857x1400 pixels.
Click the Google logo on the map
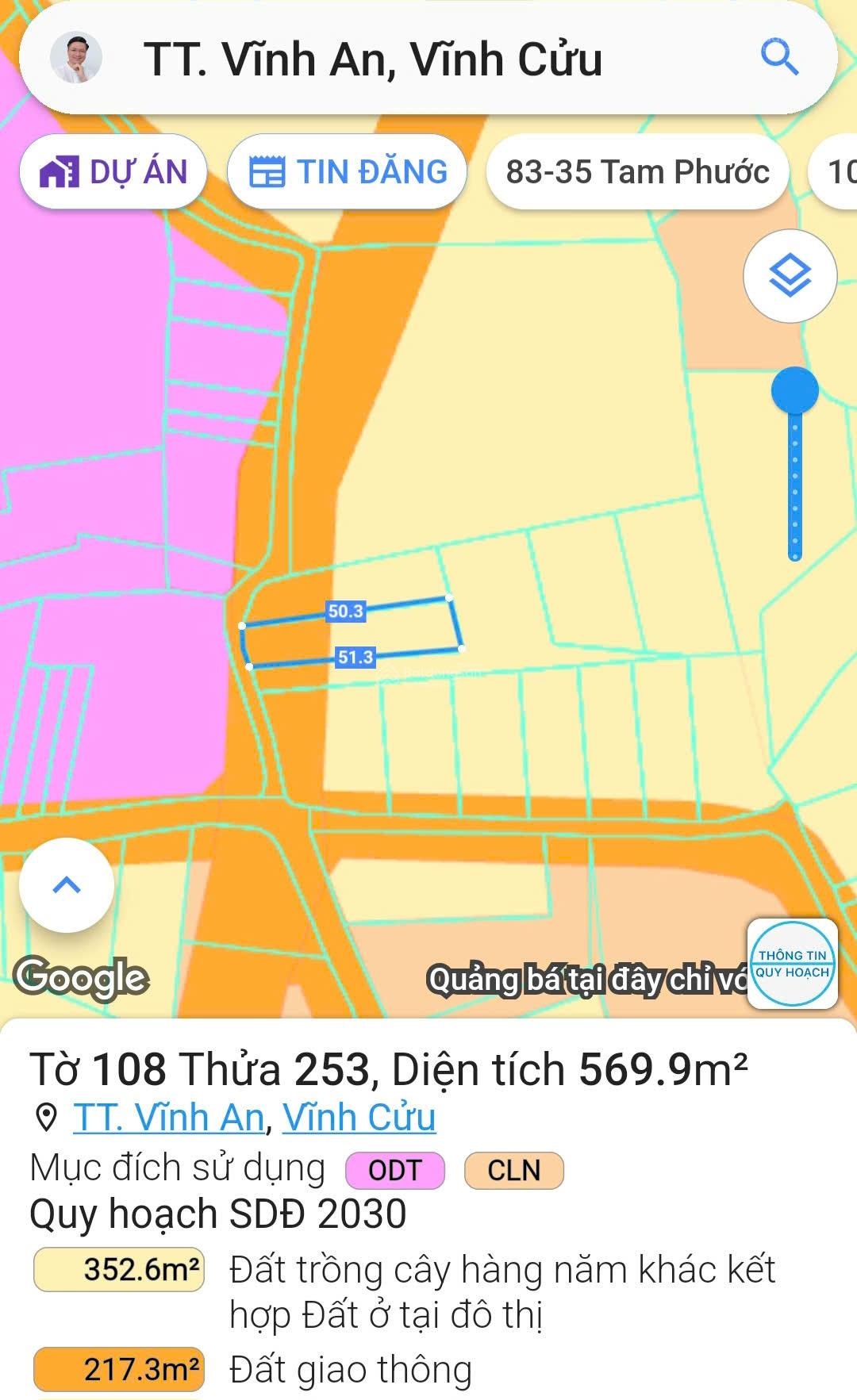click(83, 978)
